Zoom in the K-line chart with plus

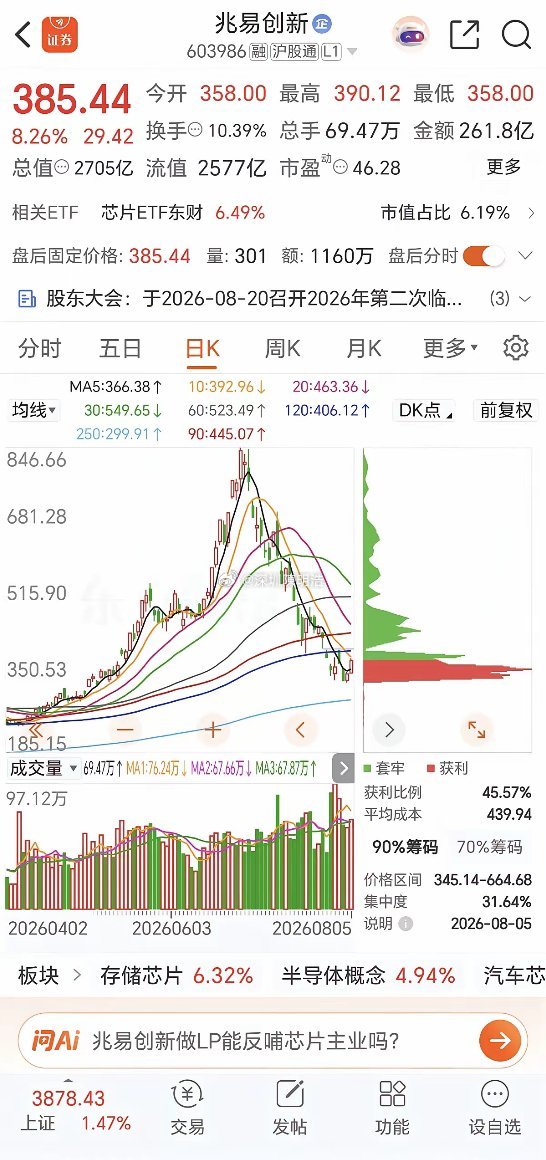tap(213, 730)
